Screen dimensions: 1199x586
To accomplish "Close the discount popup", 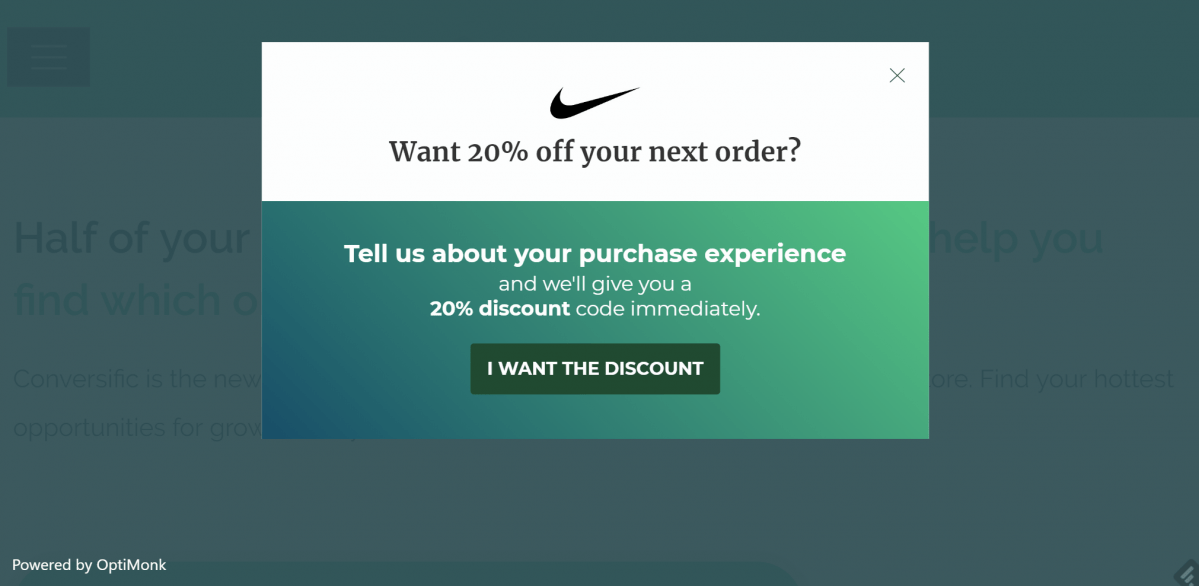I will (897, 76).
